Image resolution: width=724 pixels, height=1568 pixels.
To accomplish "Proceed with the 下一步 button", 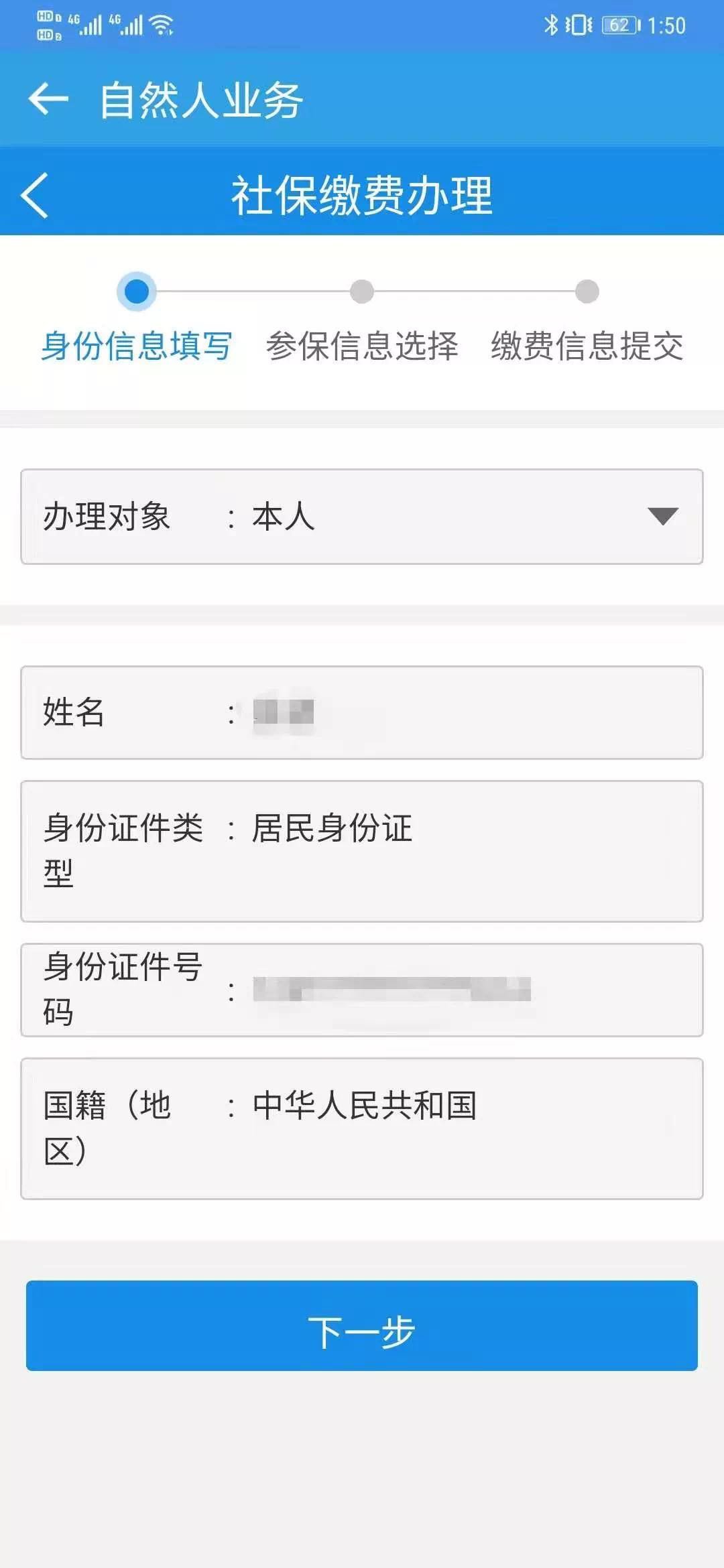I will tap(362, 1325).
